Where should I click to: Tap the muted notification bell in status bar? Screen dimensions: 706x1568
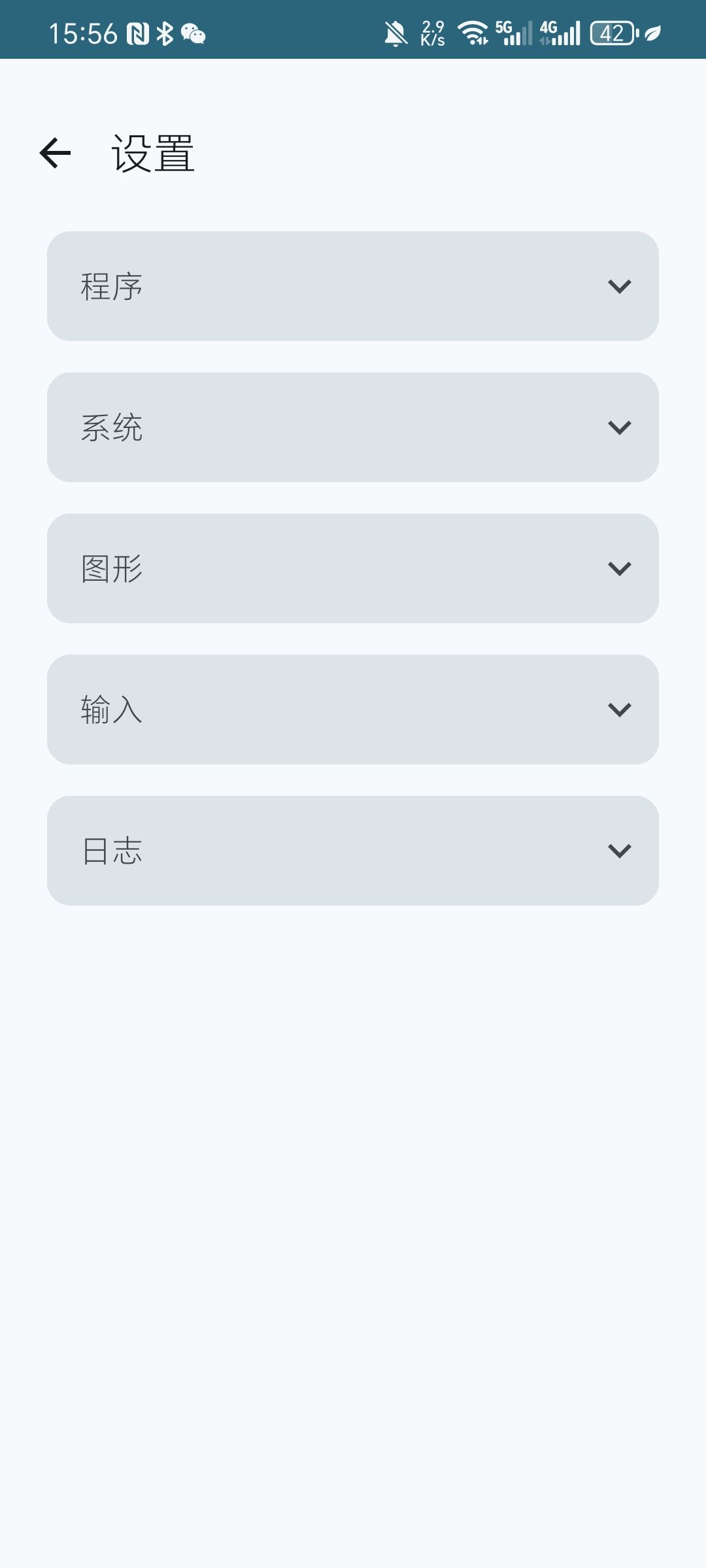coord(395,32)
